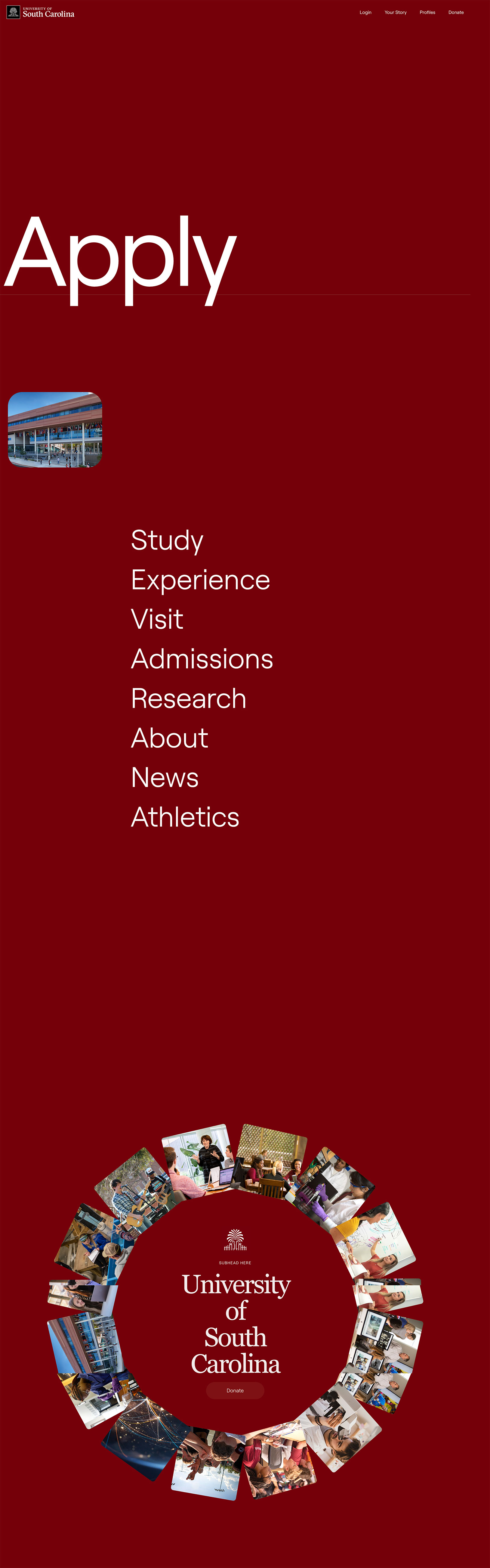
Task: Open the Athletics page
Action: coord(185,817)
